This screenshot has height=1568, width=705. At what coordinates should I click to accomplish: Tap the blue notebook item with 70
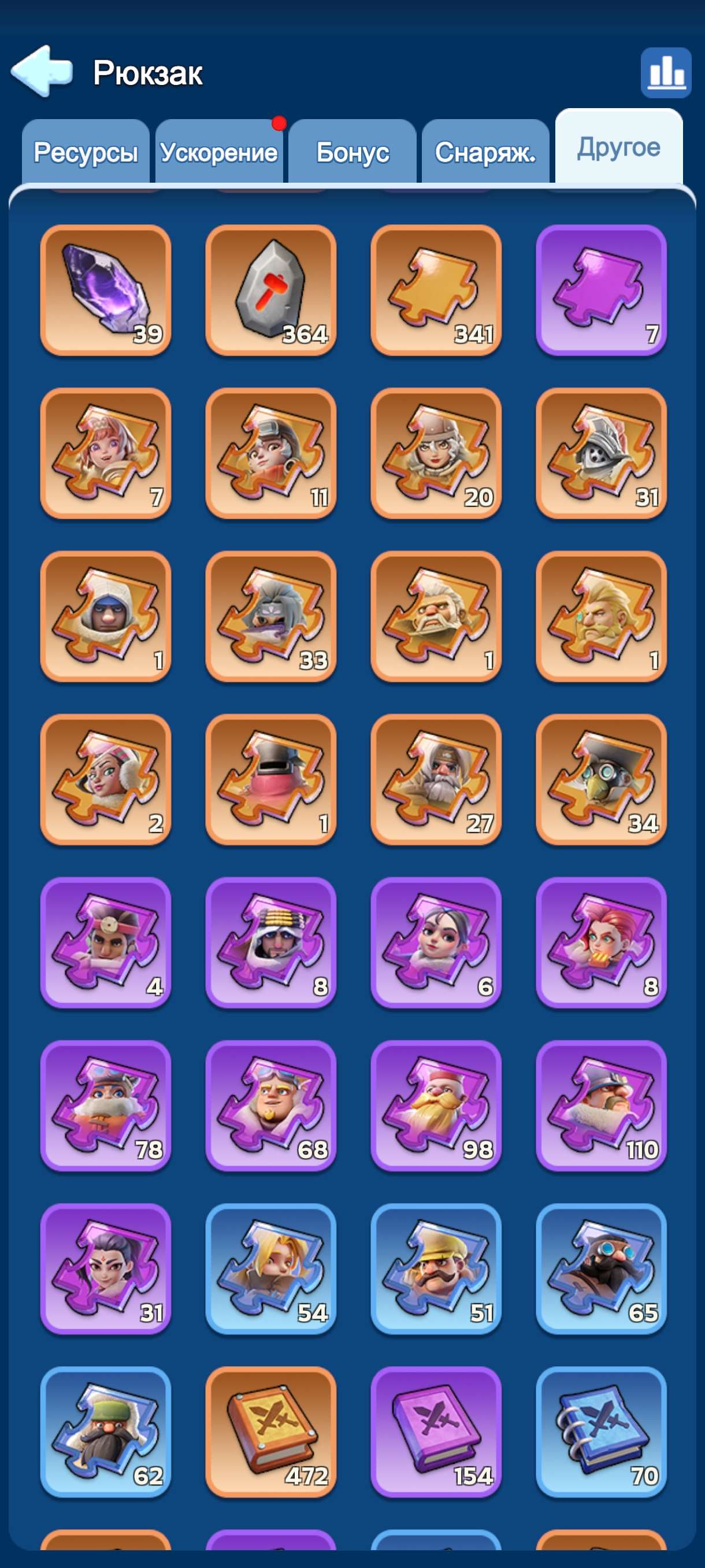[602, 1432]
